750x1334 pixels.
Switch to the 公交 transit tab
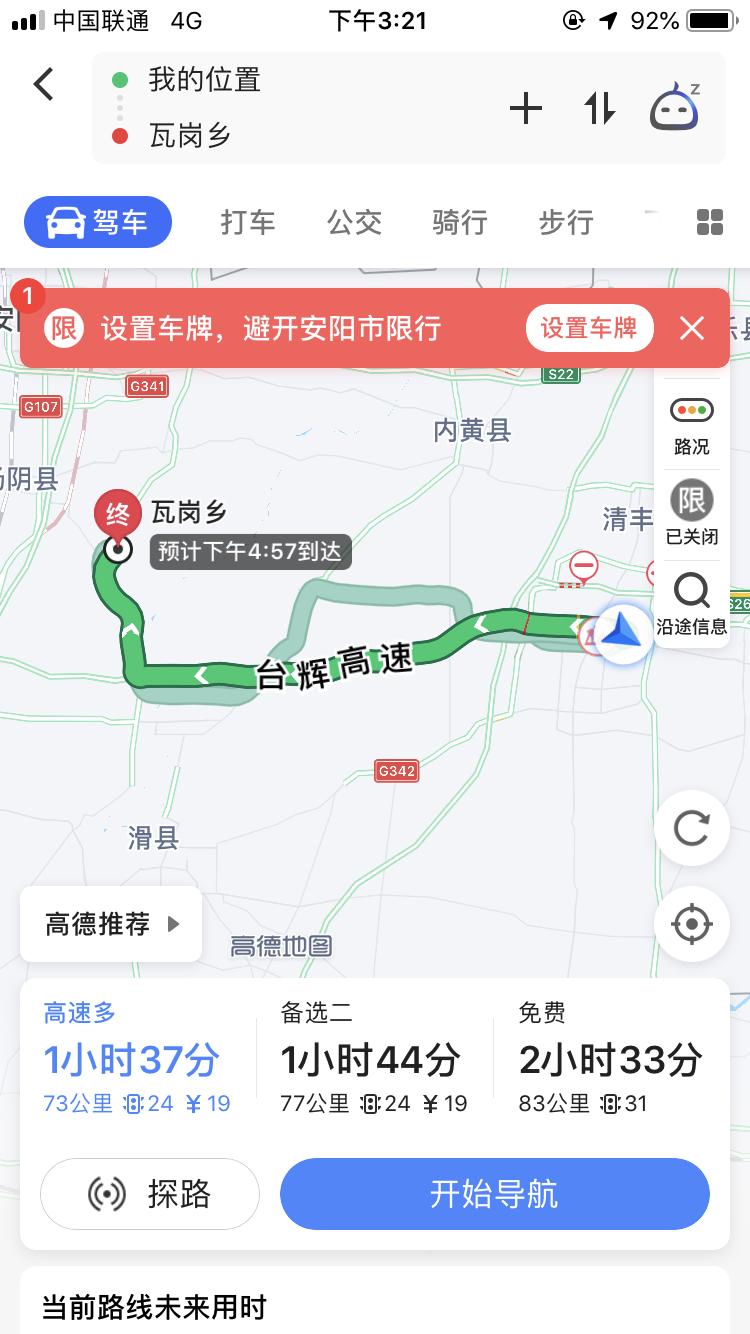pyautogui.click(x=355, y=222)
